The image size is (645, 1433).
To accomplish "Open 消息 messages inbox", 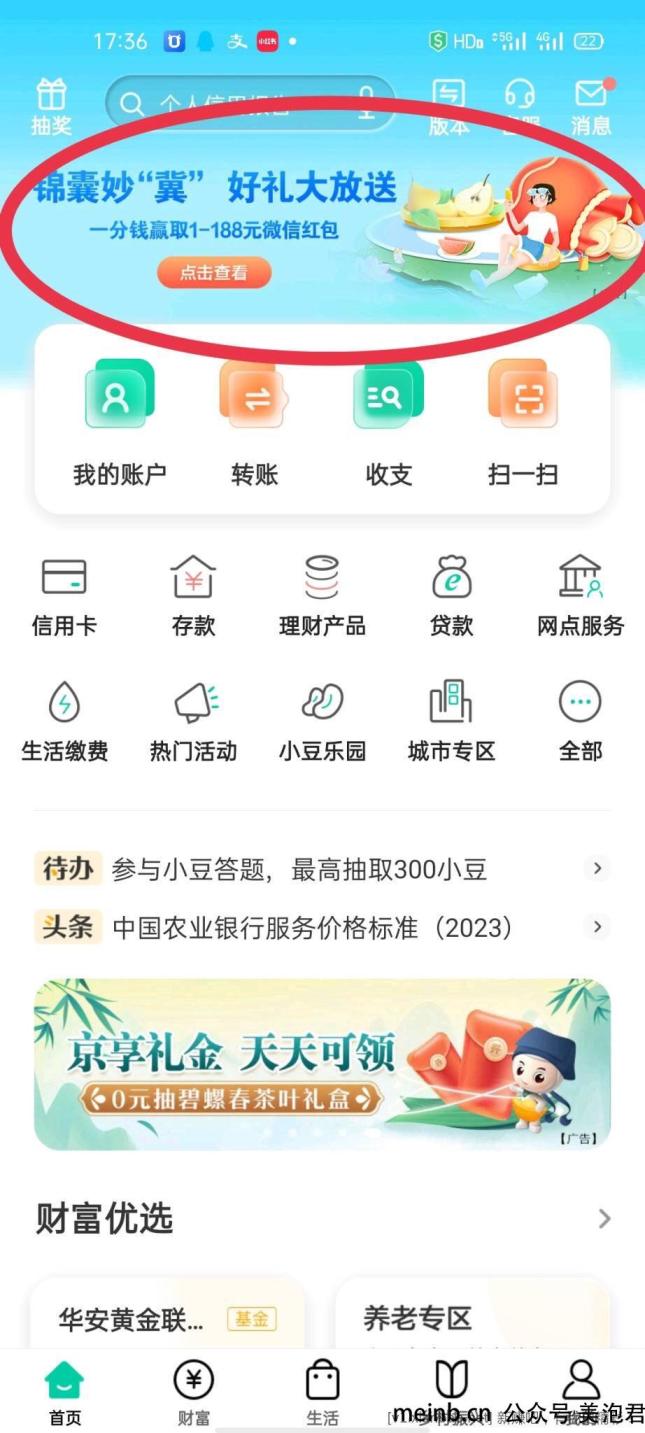I will coord(591,106).
